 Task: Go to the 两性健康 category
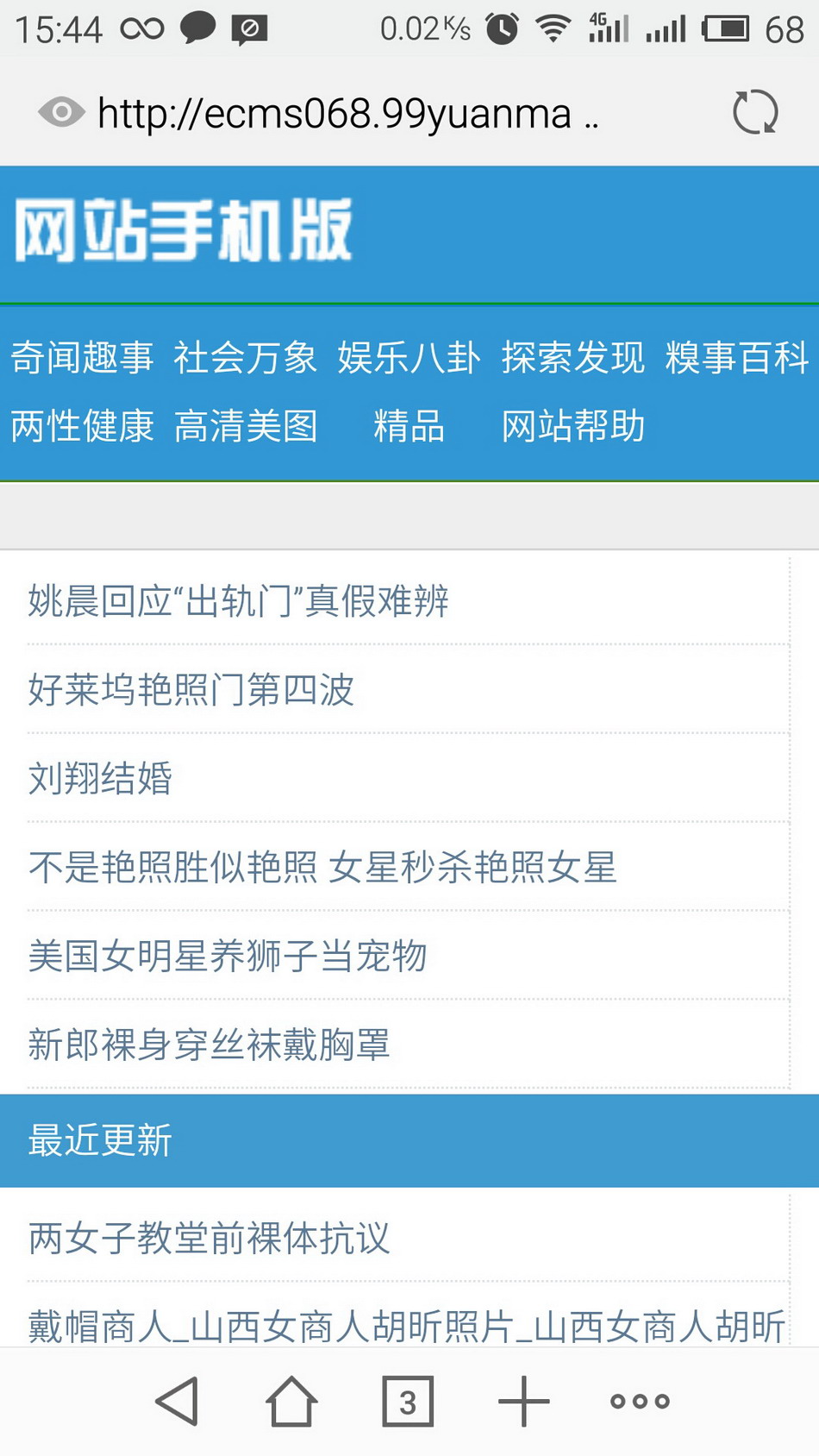click(x=82, y=426)
